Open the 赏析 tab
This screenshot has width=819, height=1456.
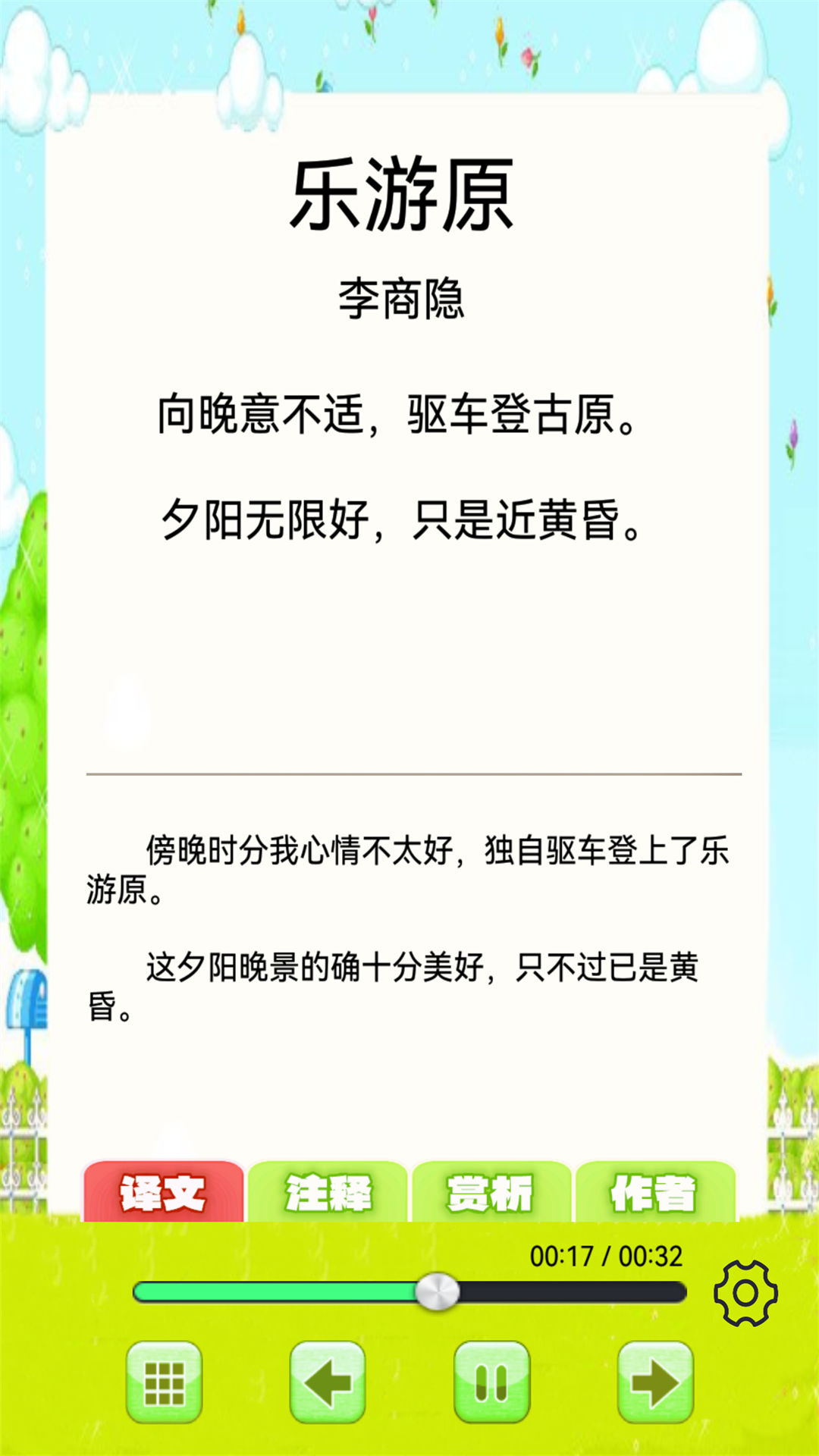(x=491, y=1193)
